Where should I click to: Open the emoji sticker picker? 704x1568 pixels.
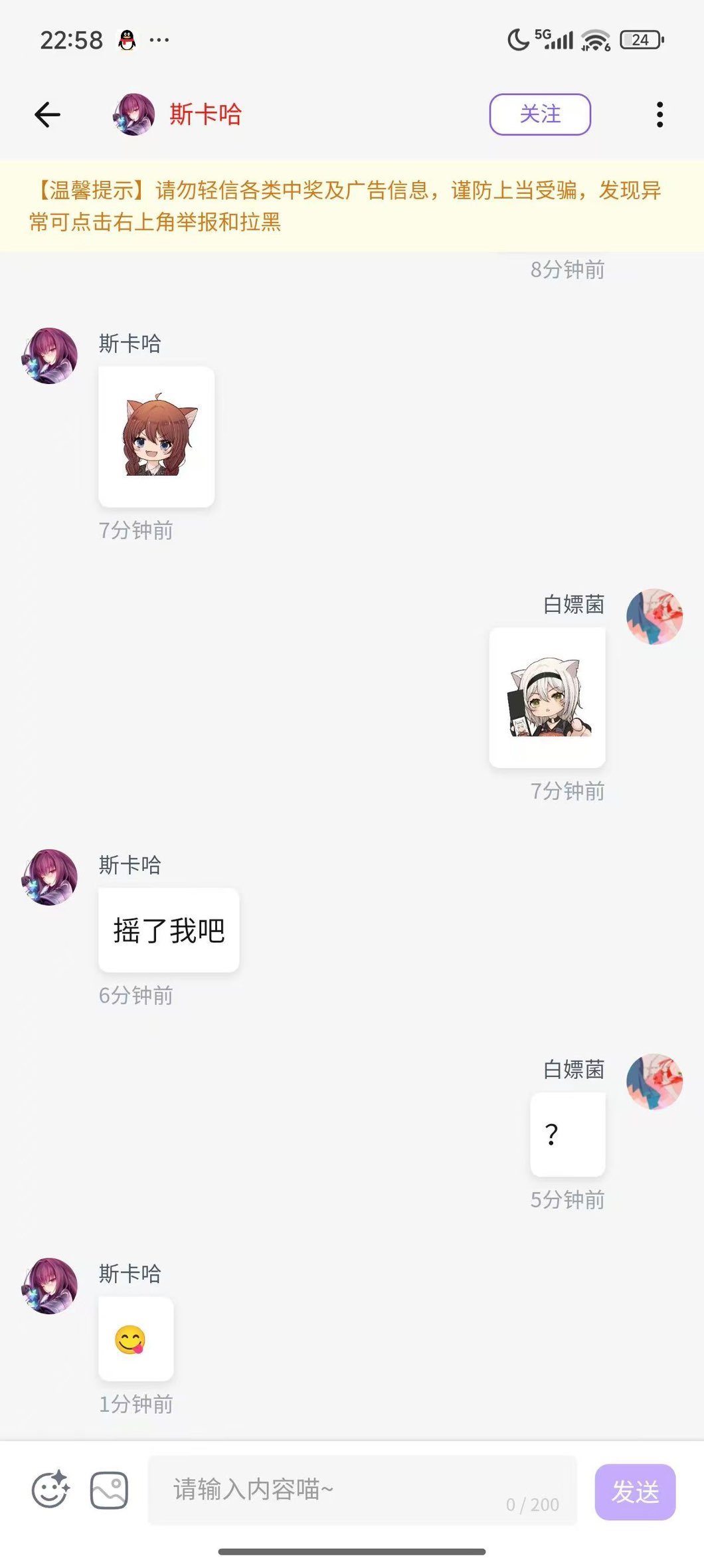tap(50, 1489)
